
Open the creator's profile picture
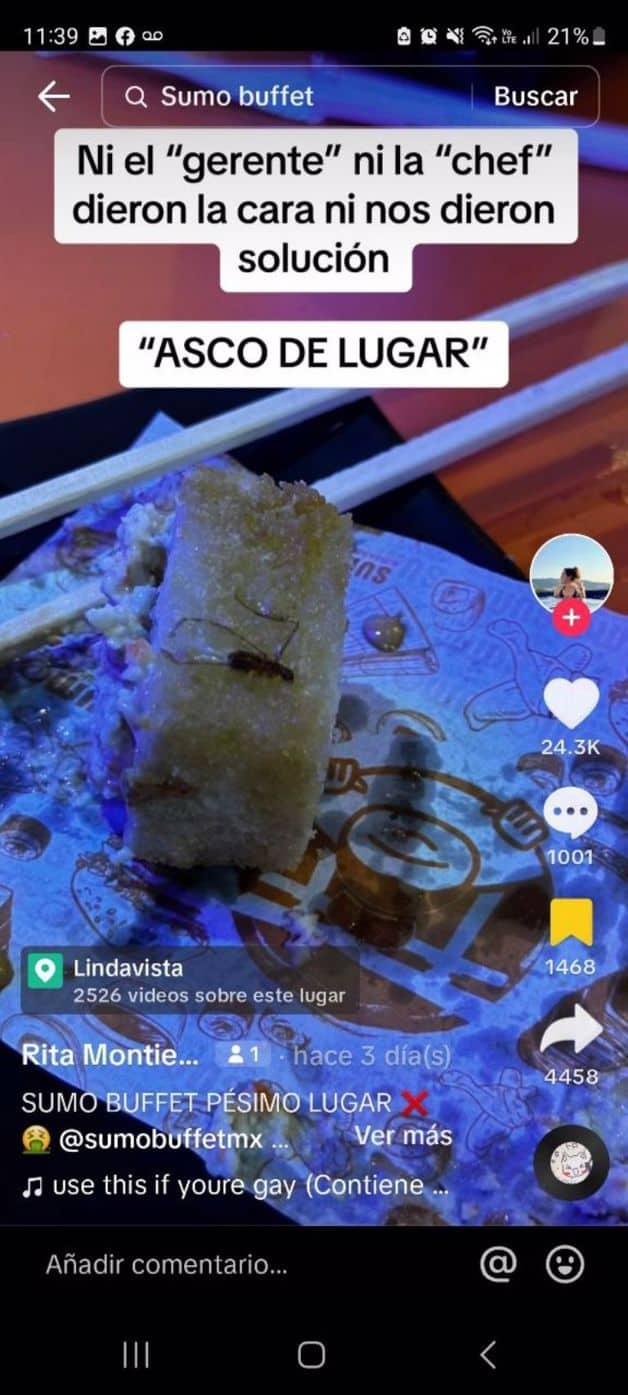(571, 573)
